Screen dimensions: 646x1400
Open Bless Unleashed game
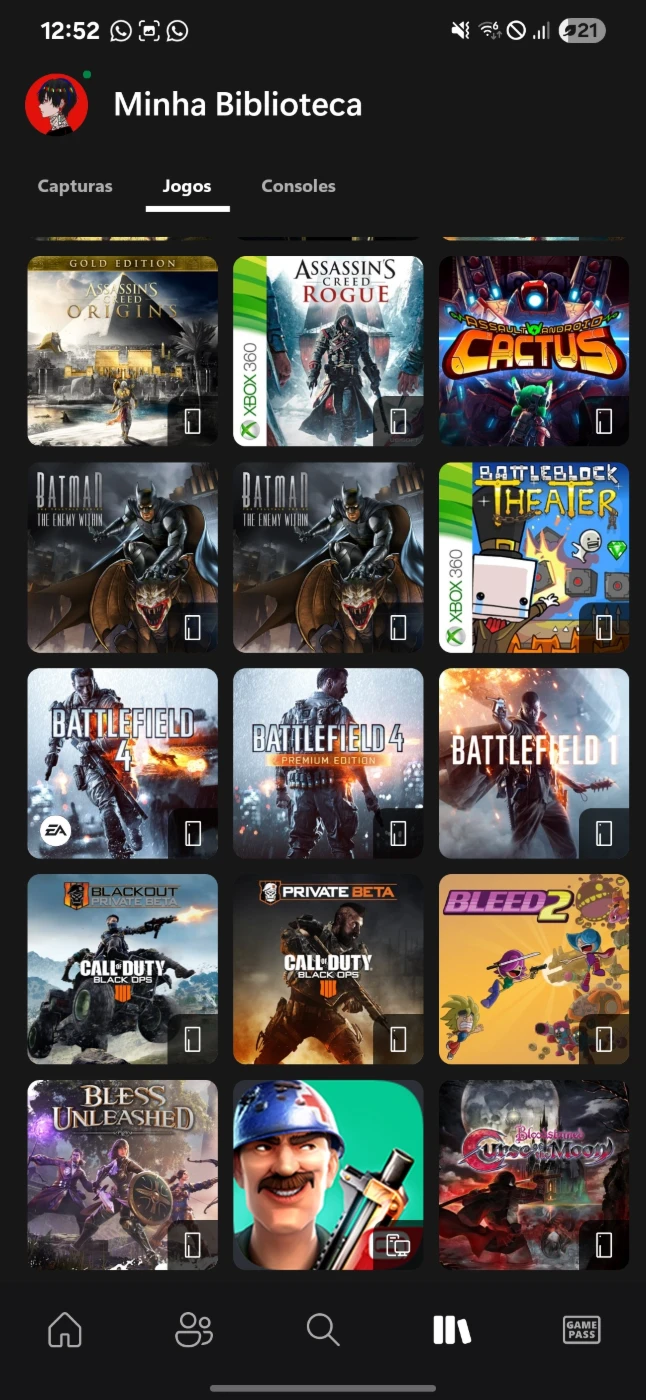[122, 1175]
